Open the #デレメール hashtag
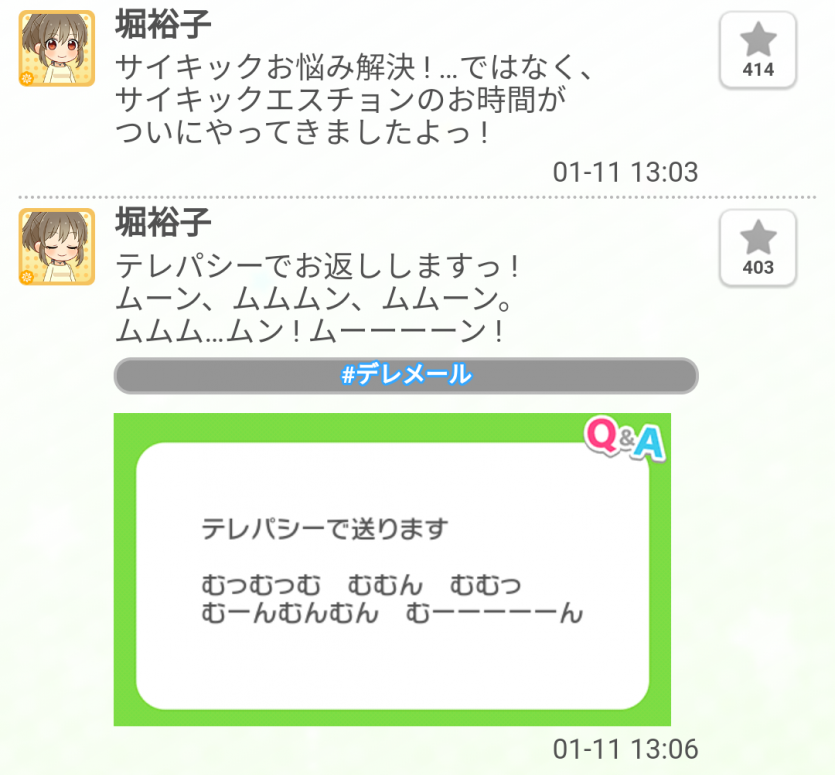This screenshot has width=835, height=775. [x=406, y=376]
